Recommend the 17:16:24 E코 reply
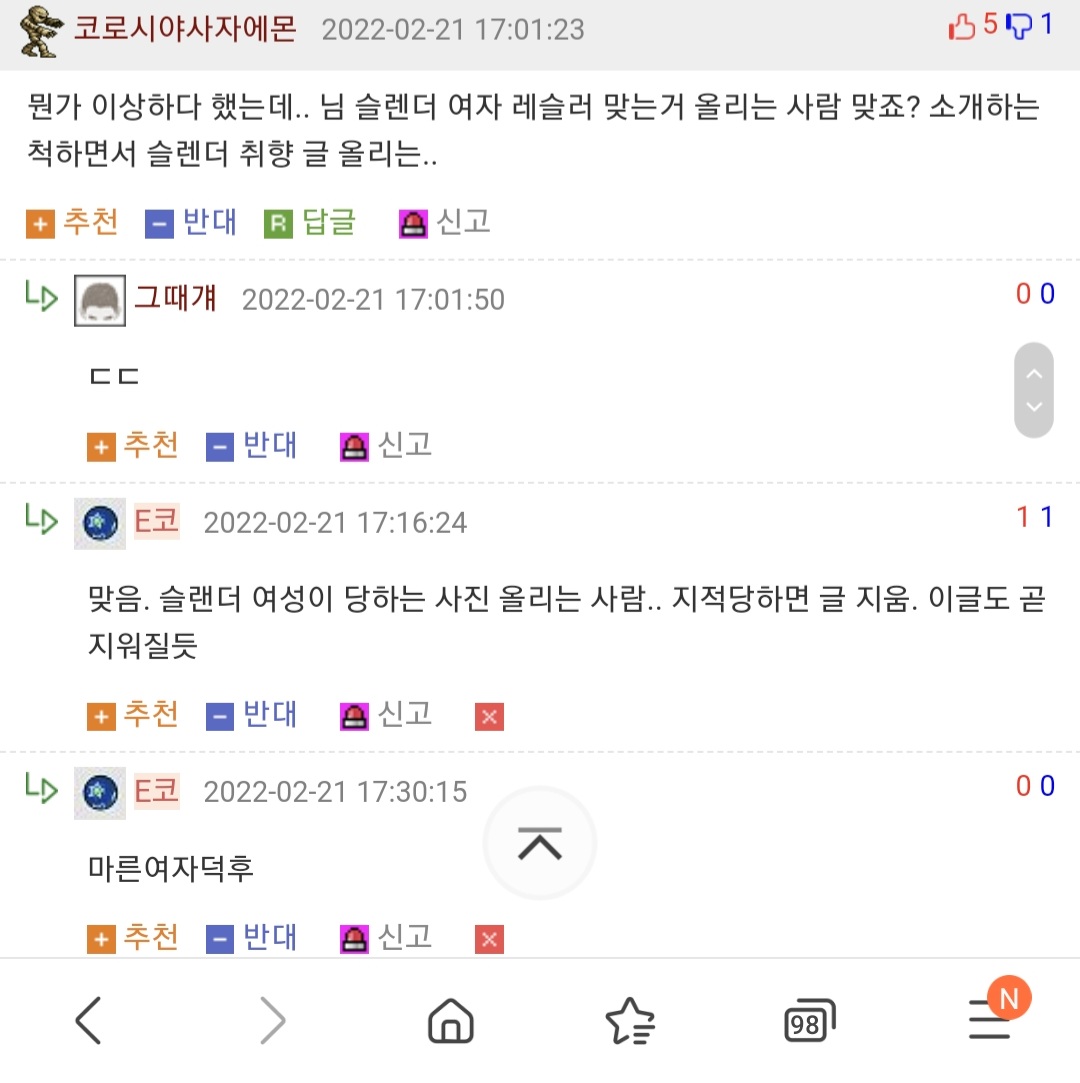The image size is (1080, 1083). [x=133, y=715]
